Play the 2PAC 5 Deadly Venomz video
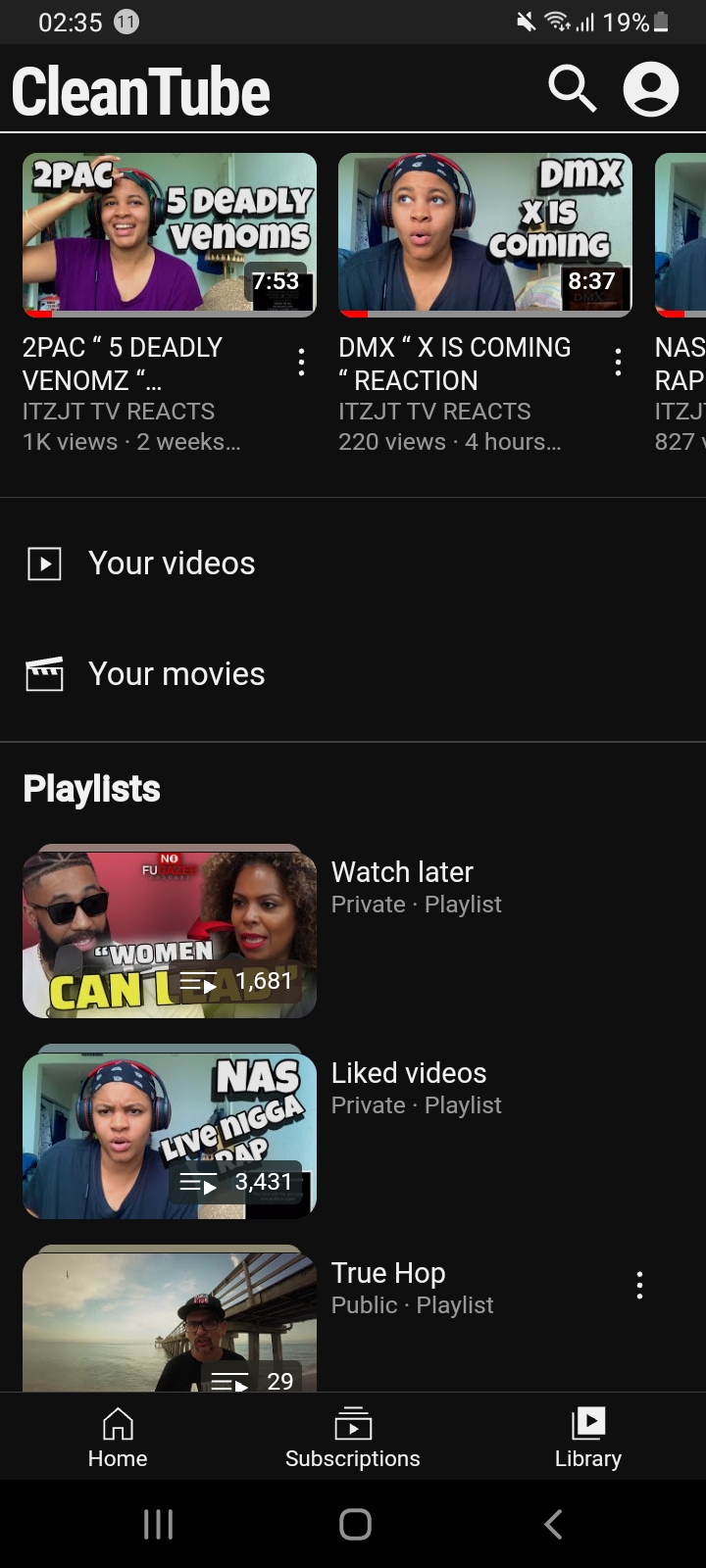Viewport: 706px width, 1568px height. coord(170,235)
